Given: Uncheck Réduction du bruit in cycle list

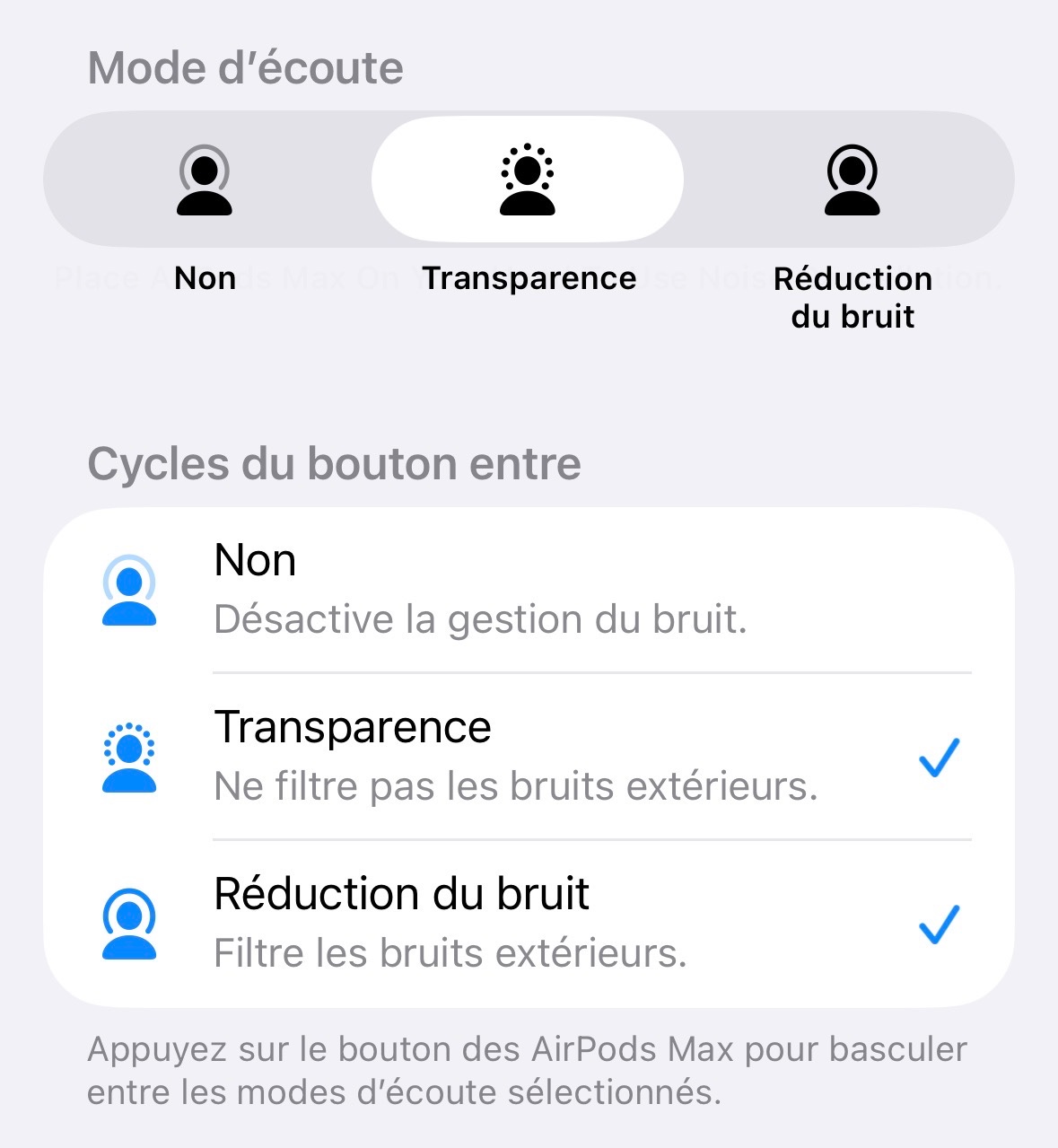Looking at the screenshot, I should pyautogui.click(x=529, y=924).
